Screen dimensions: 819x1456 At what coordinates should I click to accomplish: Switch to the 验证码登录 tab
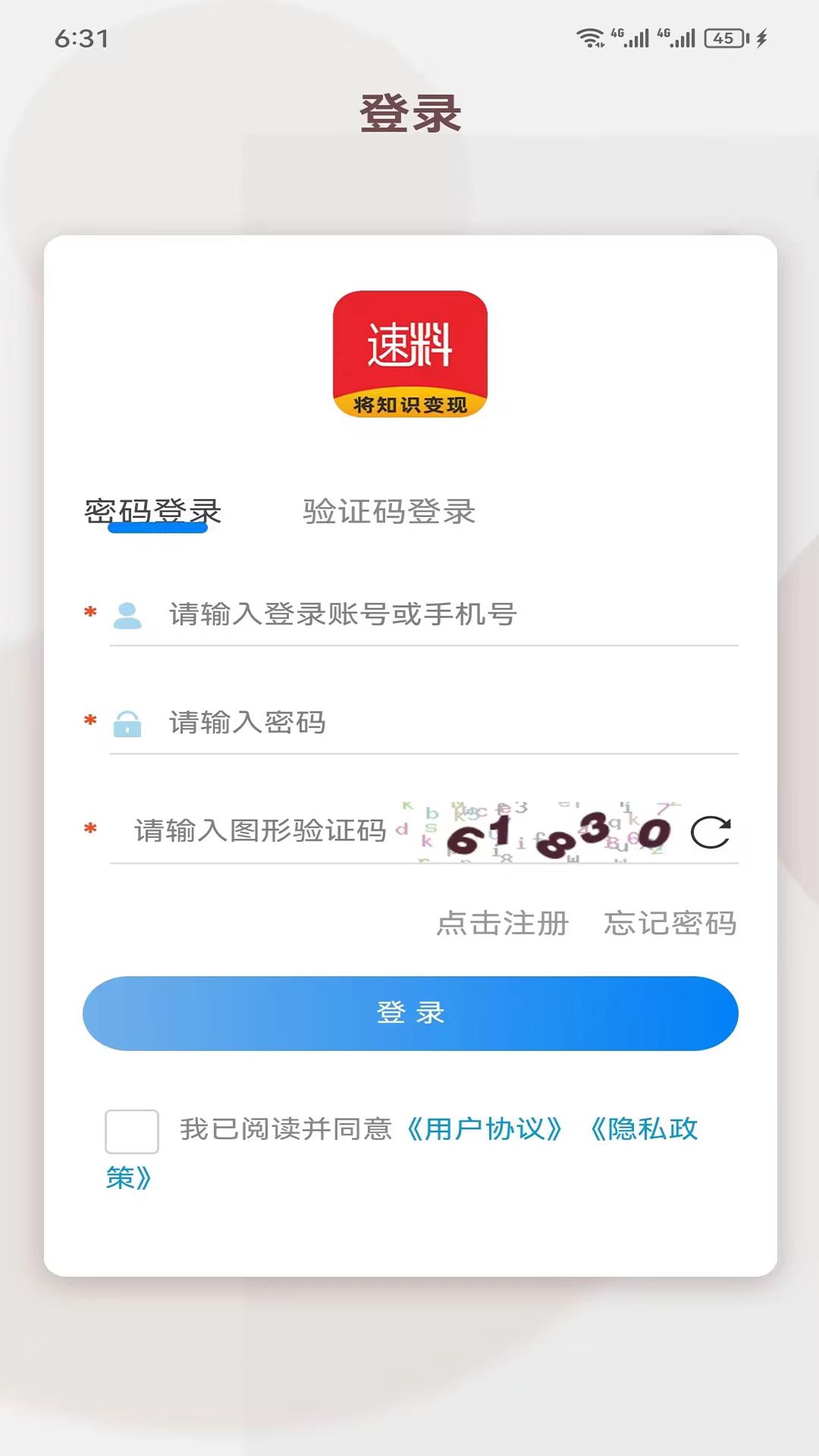point(388,512)
